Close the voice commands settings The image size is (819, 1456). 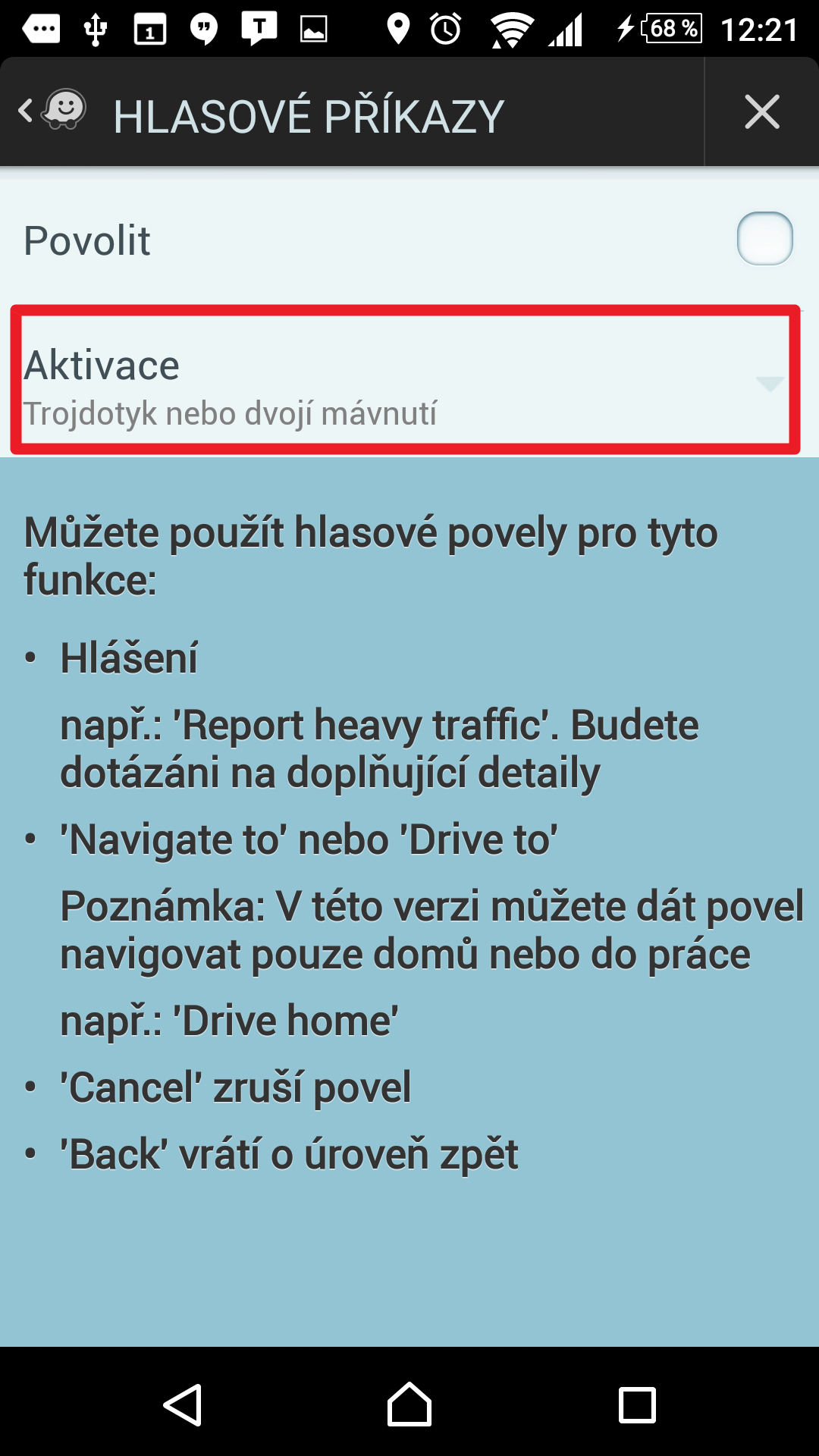(x=761, y=112)
